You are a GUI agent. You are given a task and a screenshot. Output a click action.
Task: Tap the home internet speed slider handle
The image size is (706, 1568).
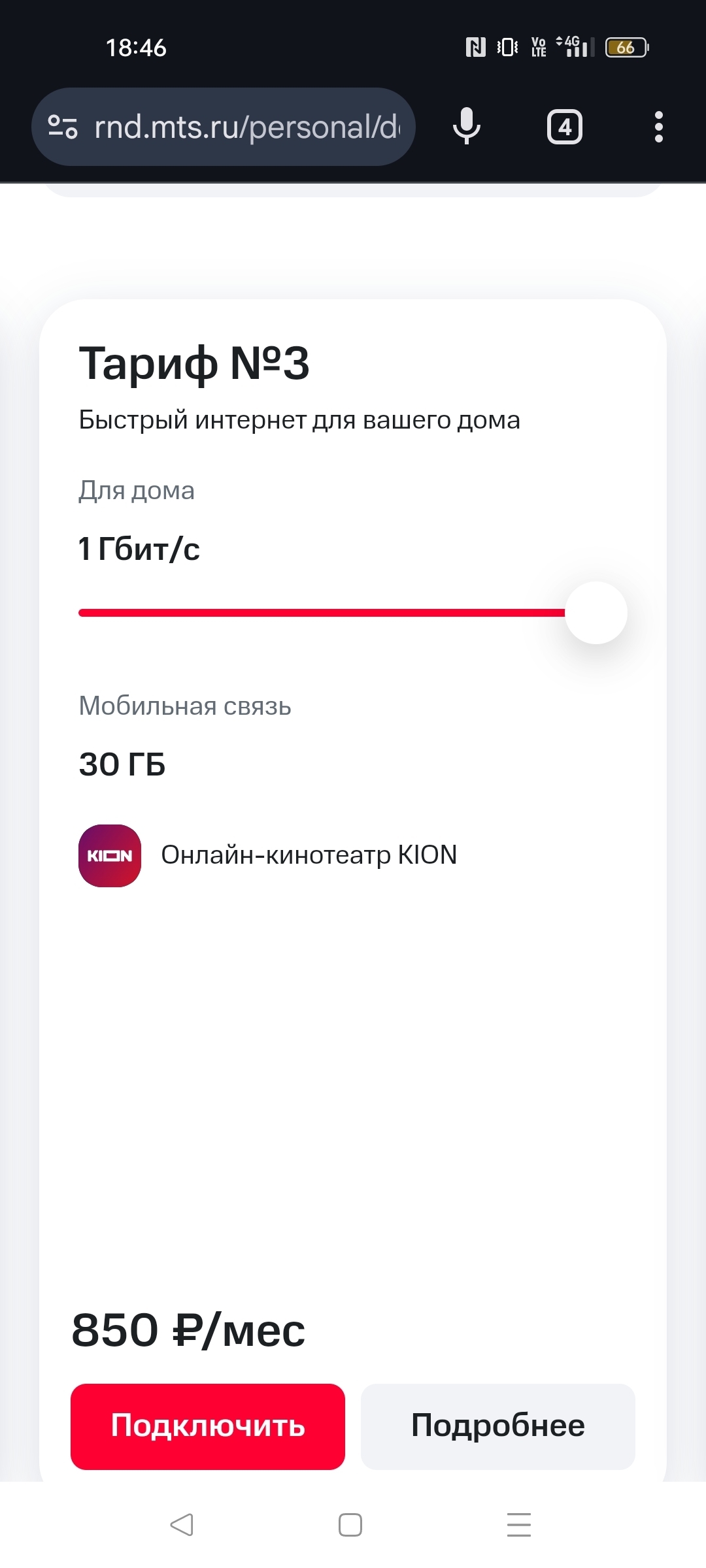coord(596,613)
